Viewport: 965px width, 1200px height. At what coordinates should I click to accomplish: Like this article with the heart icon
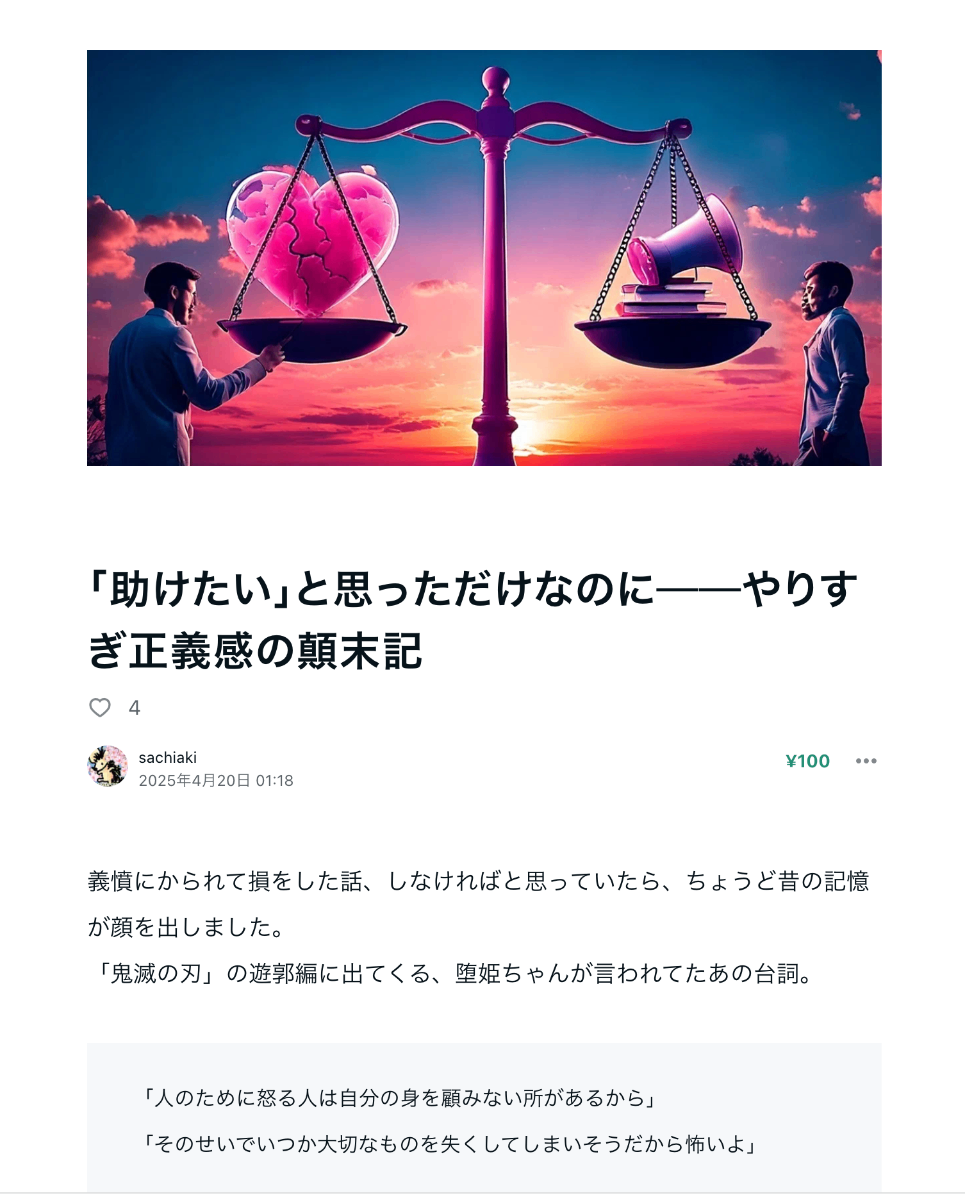pyautogui.click(x=100, y=708)
